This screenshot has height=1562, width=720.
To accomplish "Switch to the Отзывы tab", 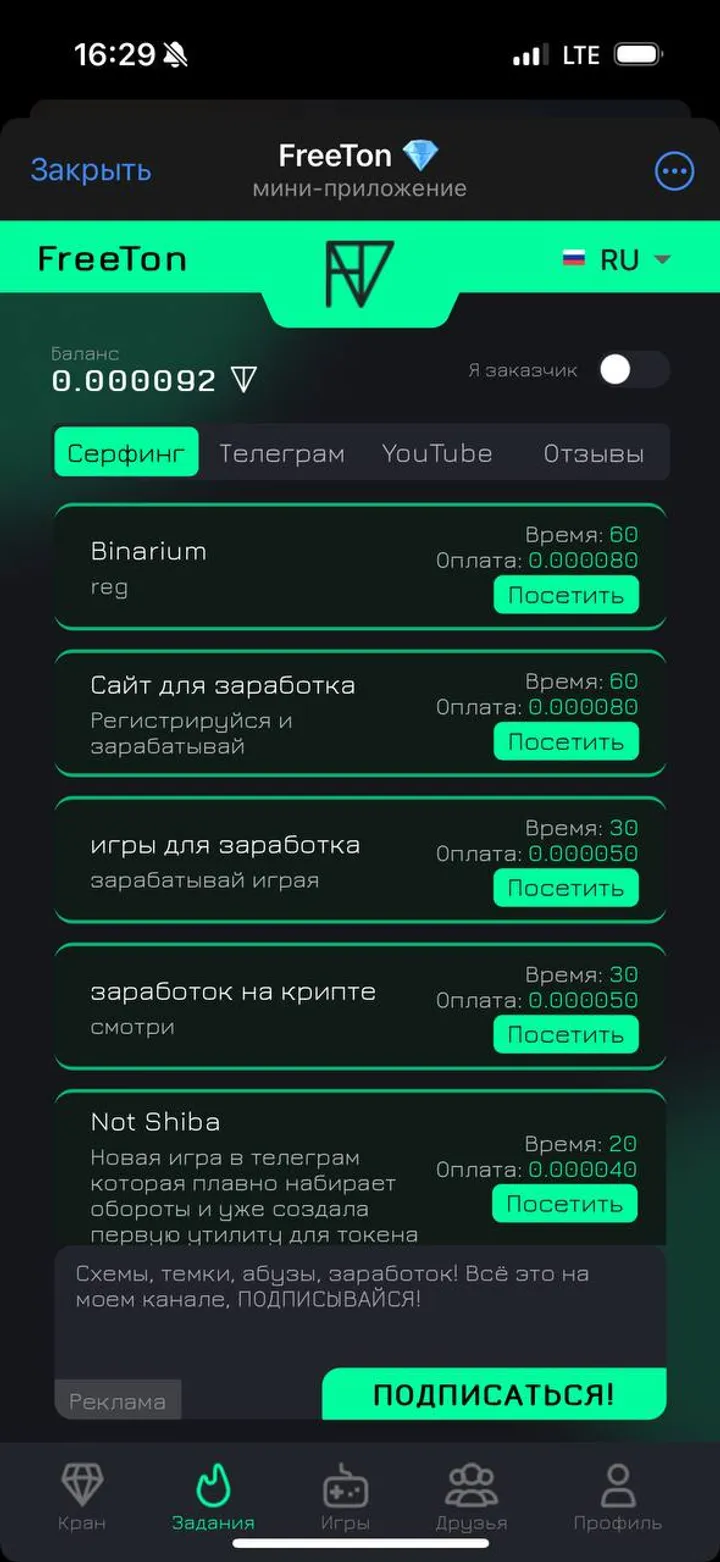I will (x=593, y=453).
